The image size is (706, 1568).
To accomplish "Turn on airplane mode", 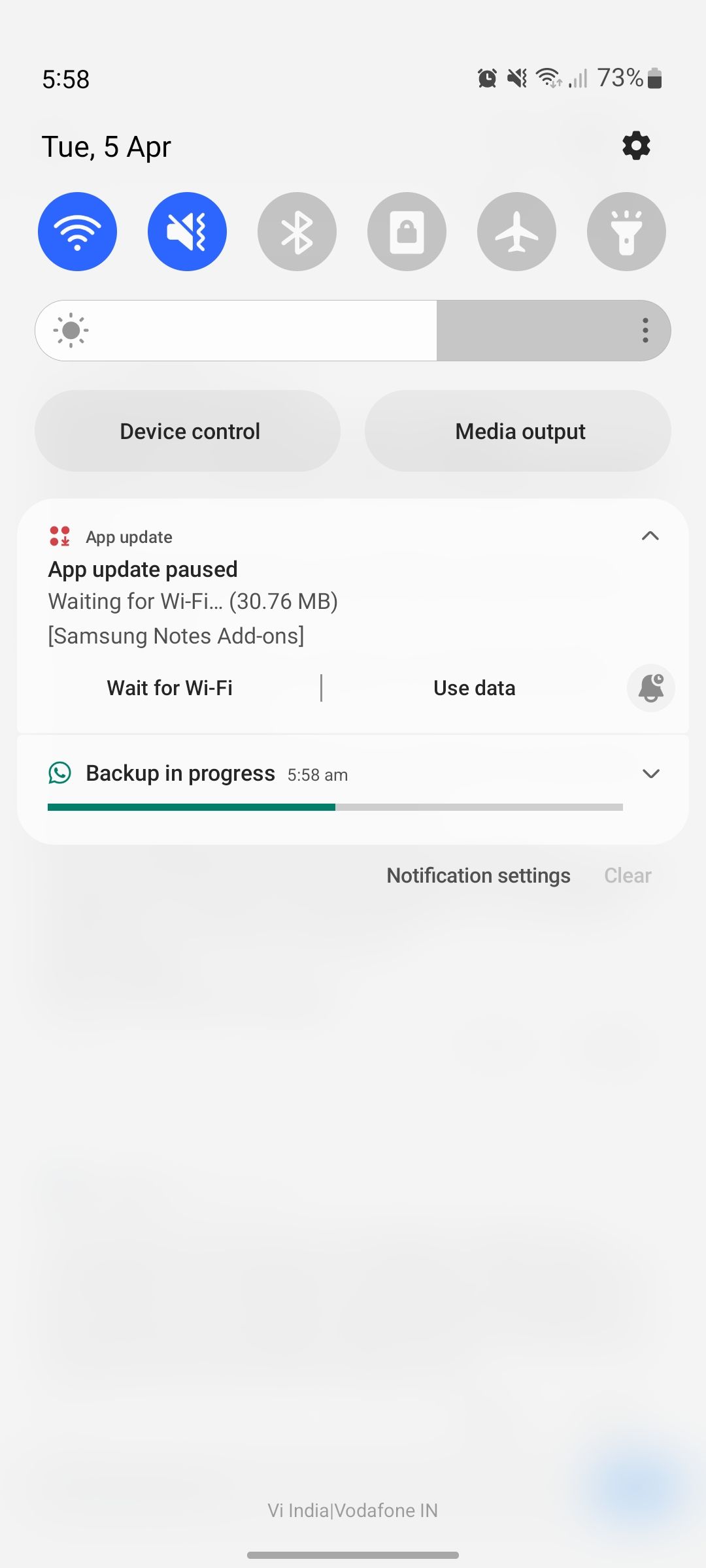I will (x=517, y=231).
